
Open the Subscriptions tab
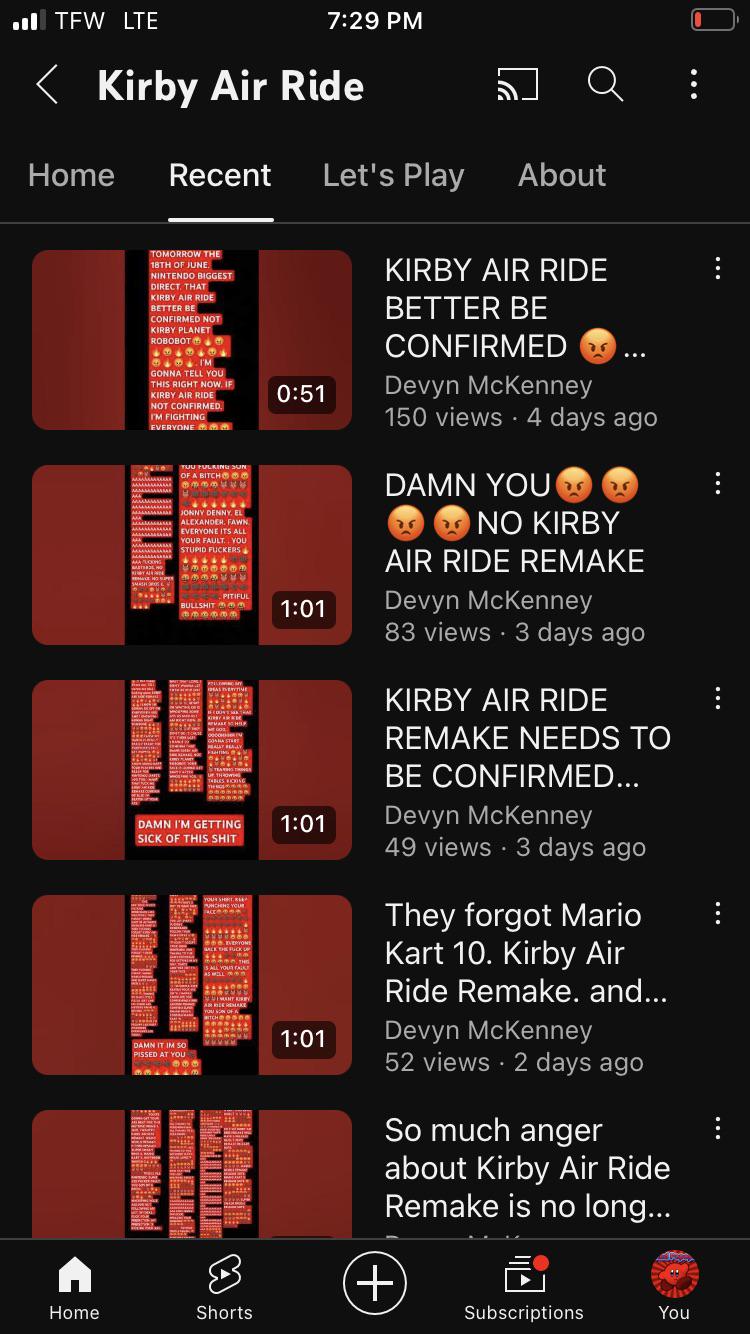coord(524,1288)
